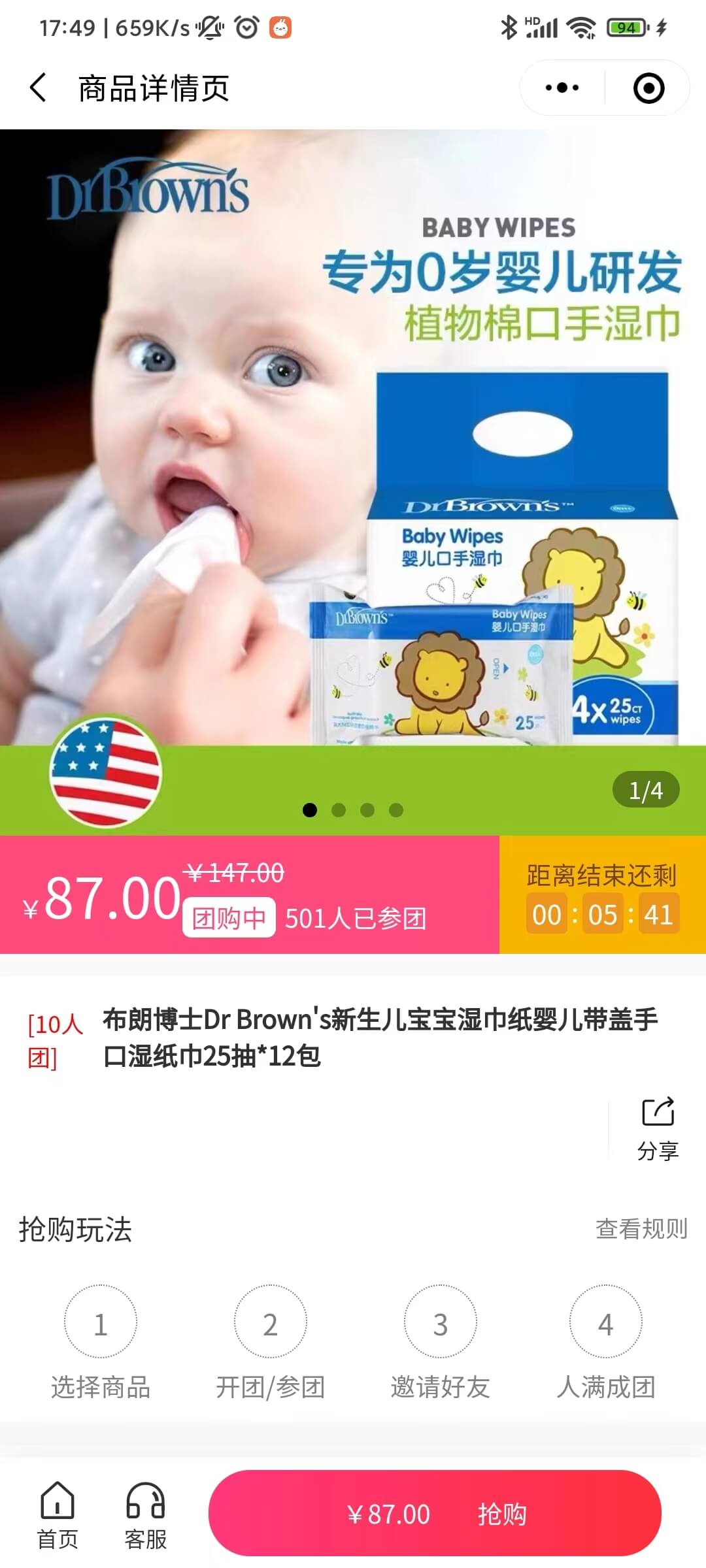Close the mini program with the circle icon
706x1568 pixels.
pos(648,88)
